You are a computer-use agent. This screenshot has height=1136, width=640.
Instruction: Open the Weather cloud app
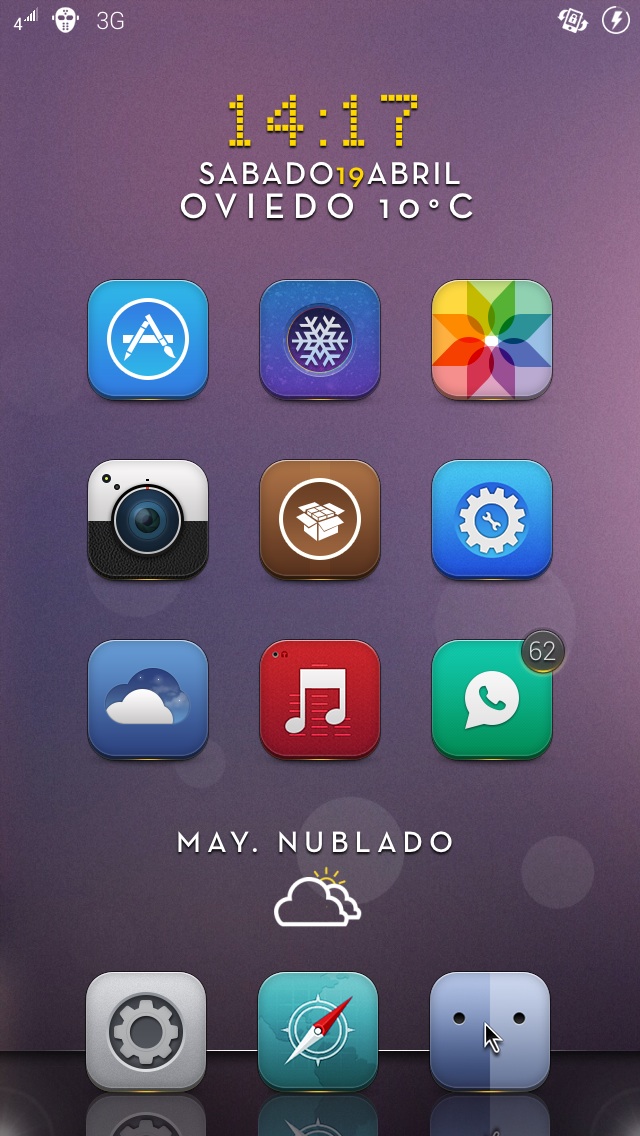148,700
